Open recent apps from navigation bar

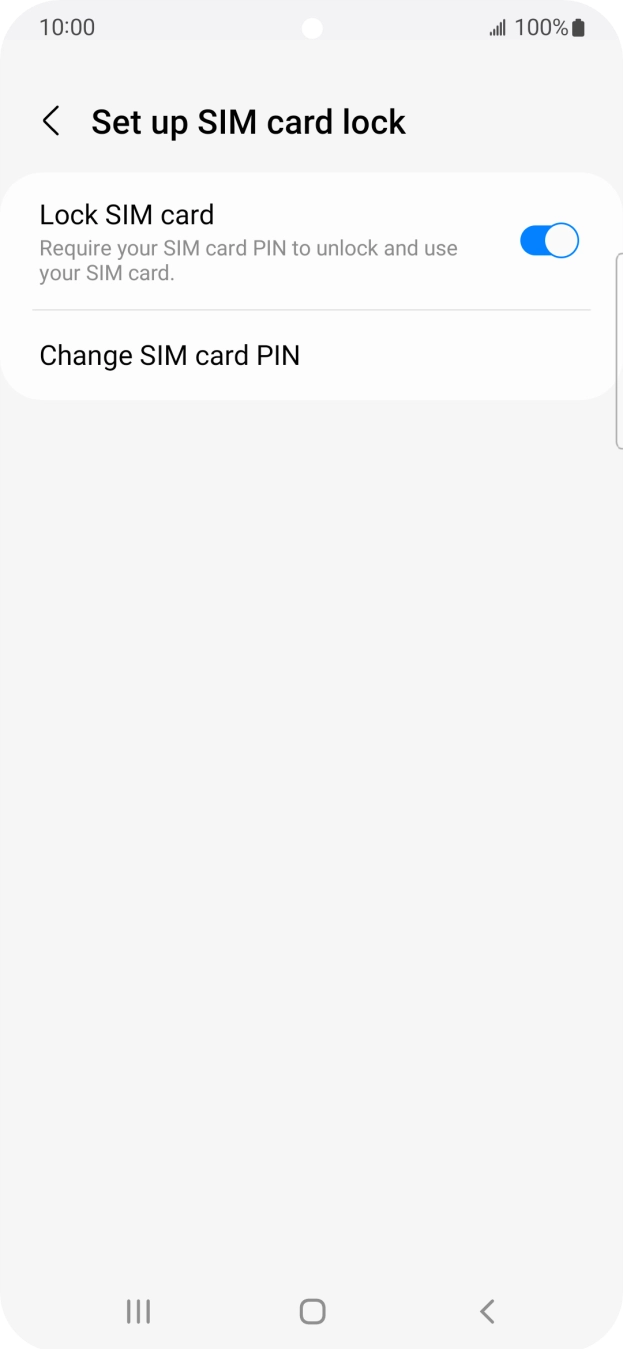coord(138,1311)
